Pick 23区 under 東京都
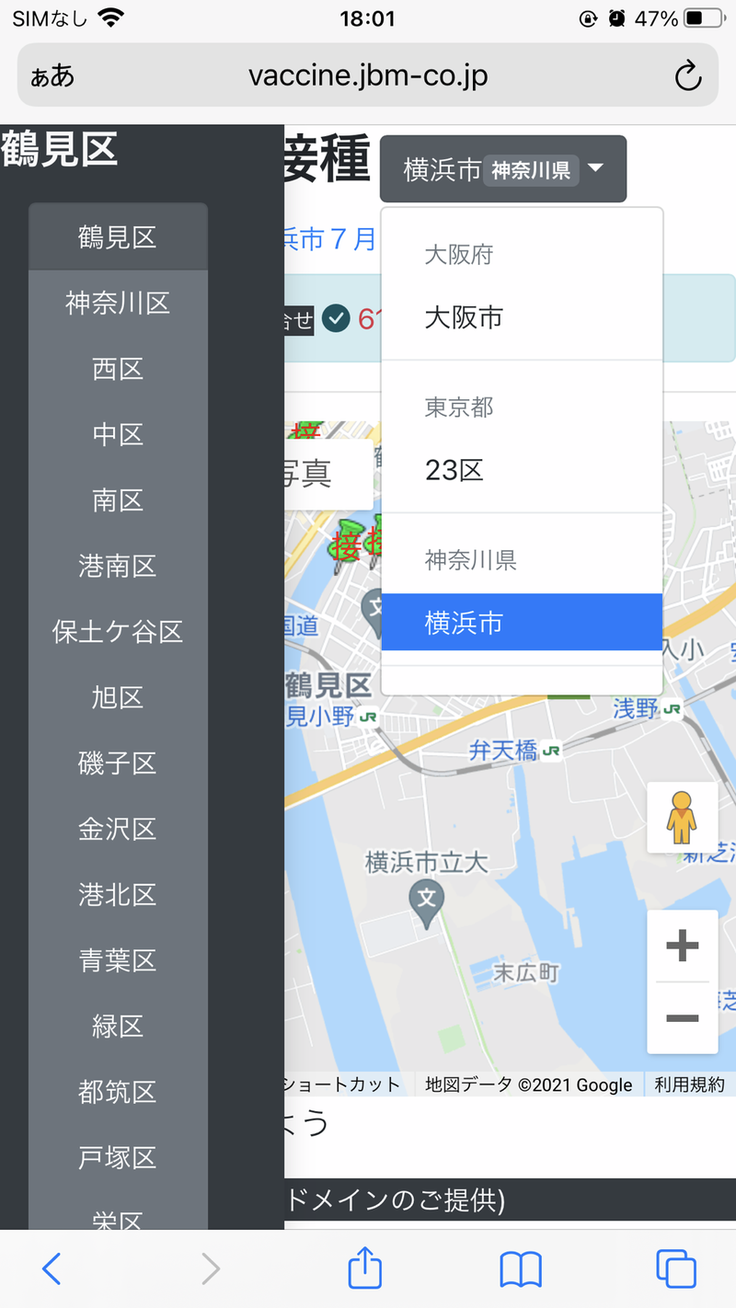Image resolution: width=736 pixels, height=1308 pixels. click(455, 470)
